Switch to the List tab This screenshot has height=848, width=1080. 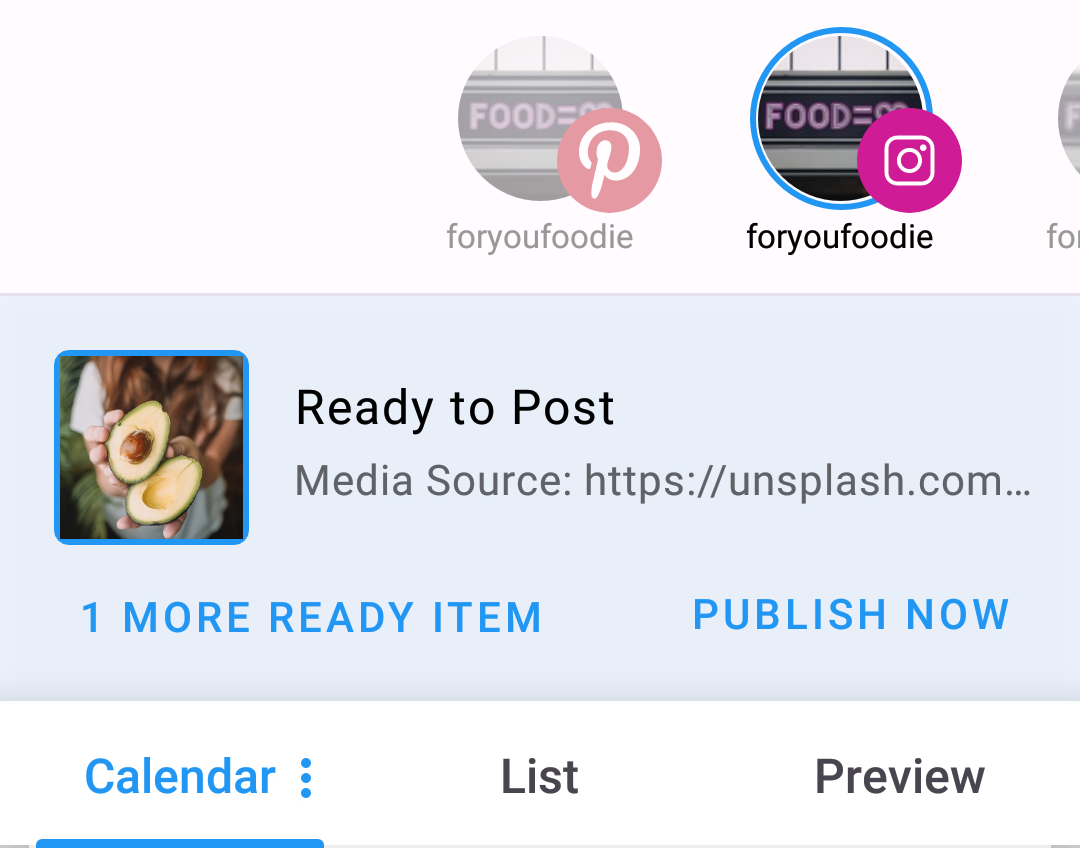click(540, 777)
